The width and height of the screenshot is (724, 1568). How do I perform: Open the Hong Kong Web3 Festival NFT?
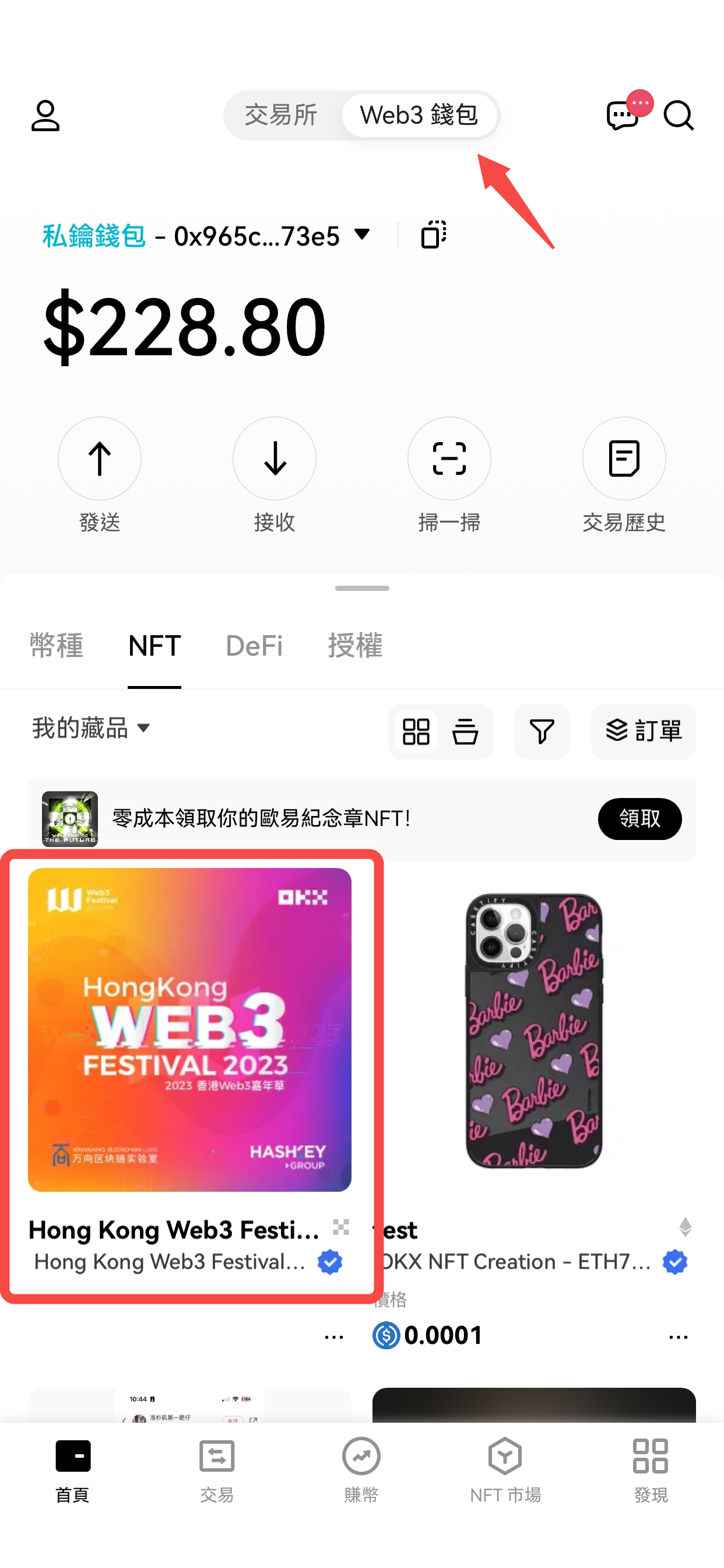(190, 1030)
